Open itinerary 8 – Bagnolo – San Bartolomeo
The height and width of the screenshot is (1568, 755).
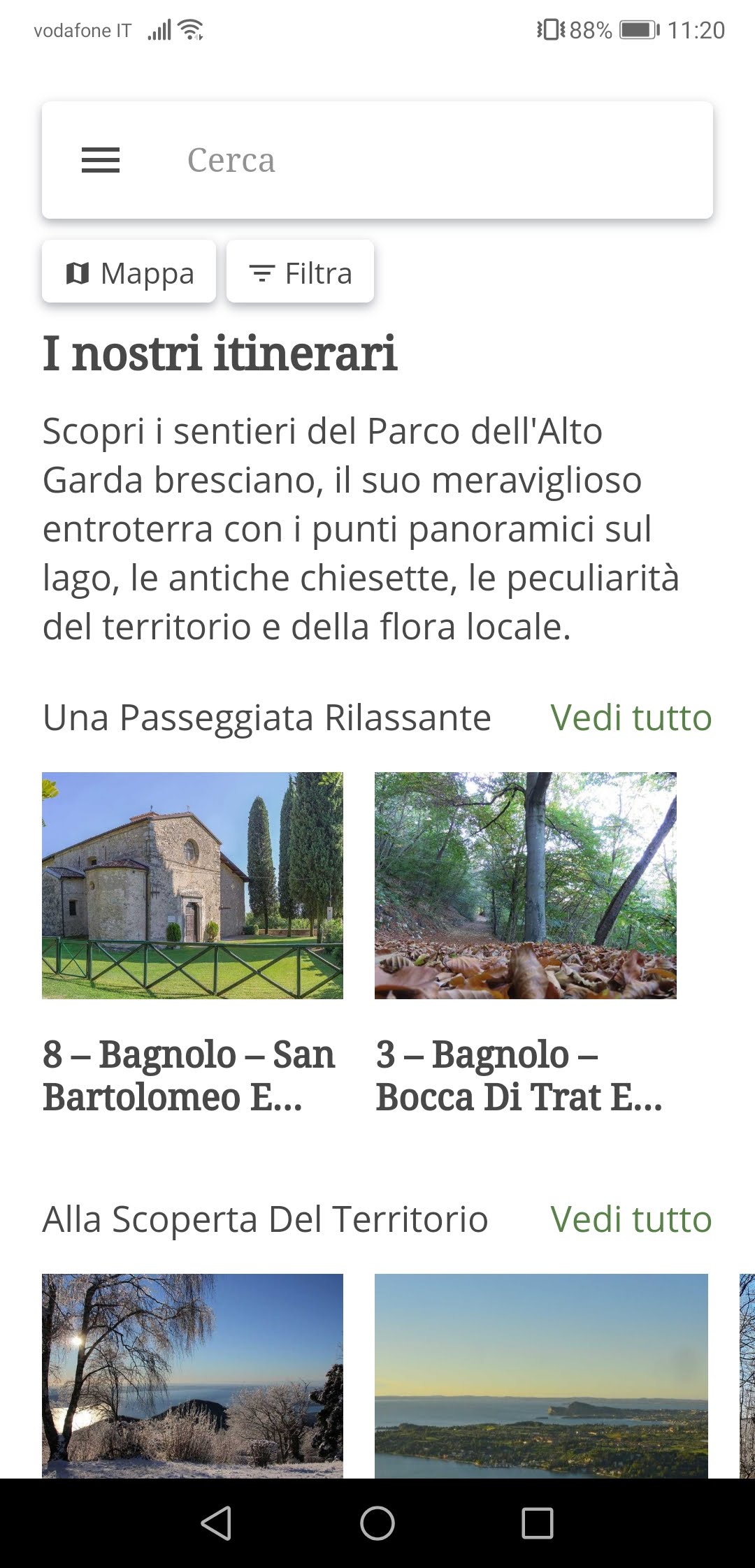192,943
